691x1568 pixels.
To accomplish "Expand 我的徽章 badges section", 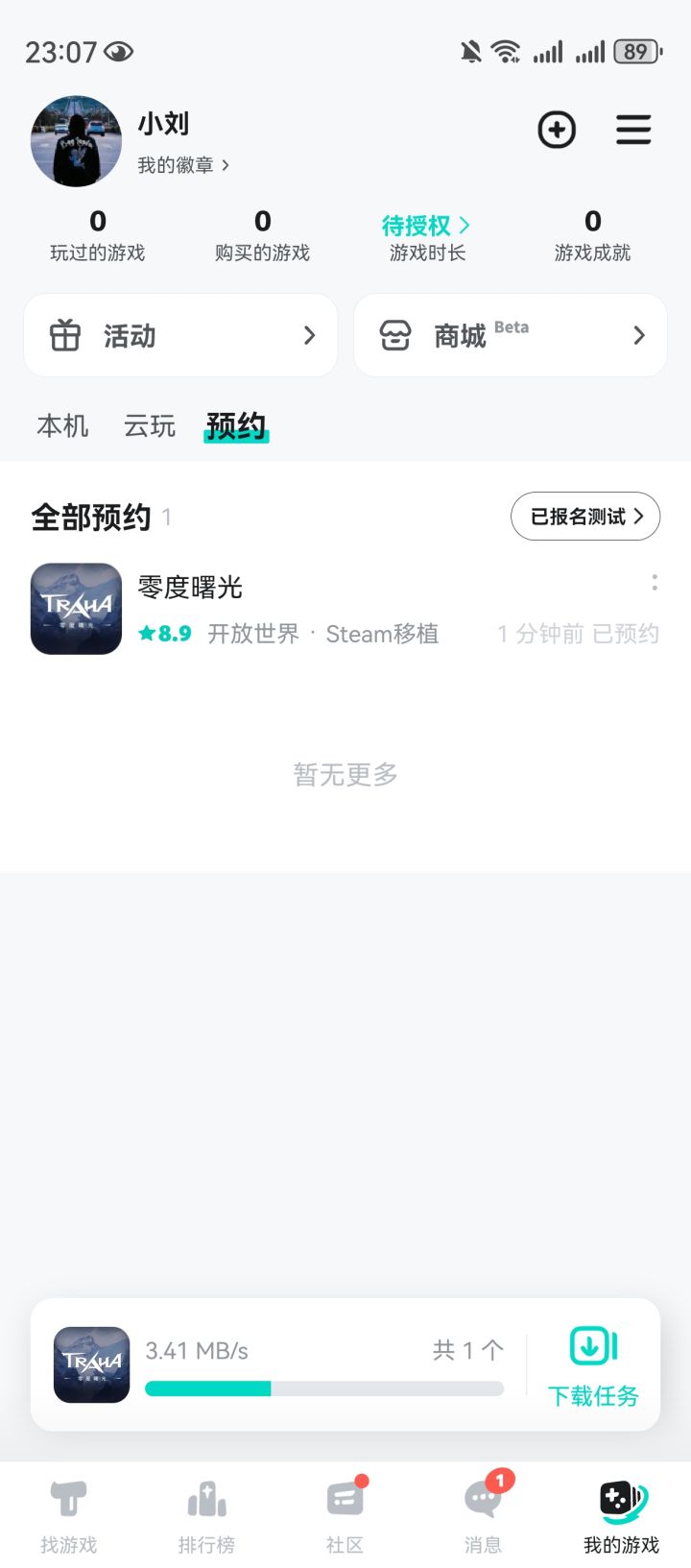I will click(x=179, y=165).
